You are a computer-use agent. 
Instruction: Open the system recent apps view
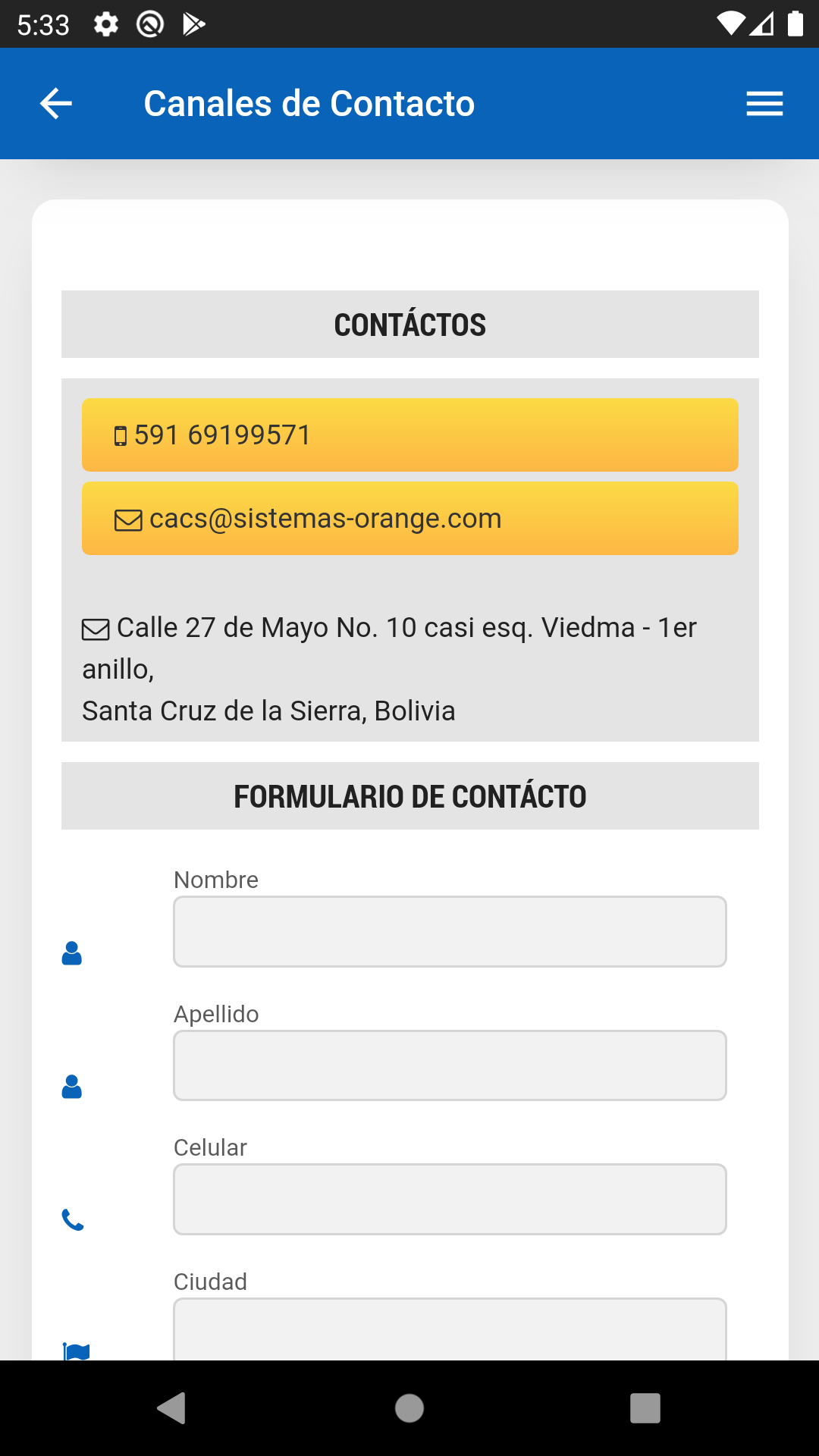click(x=645, y=1408)
